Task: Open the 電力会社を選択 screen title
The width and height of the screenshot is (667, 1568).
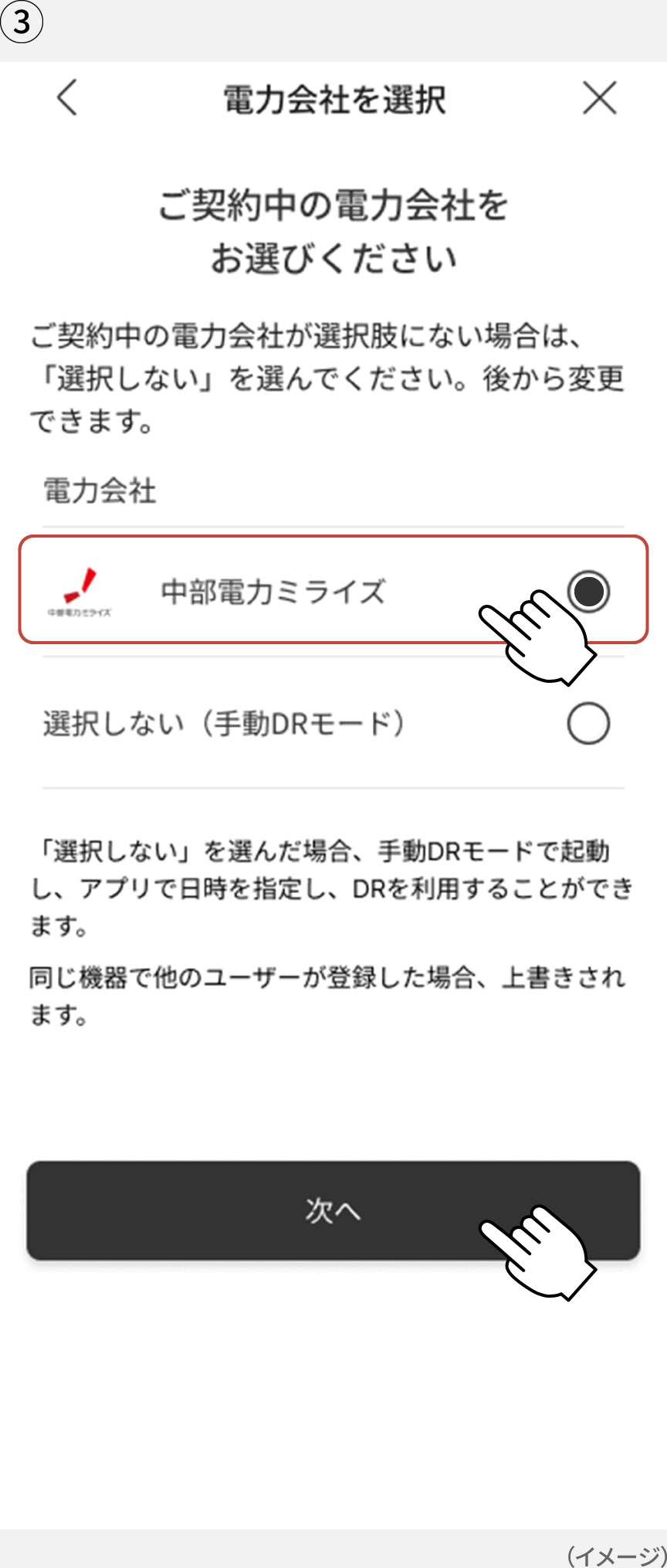Action: coord(333,99)
